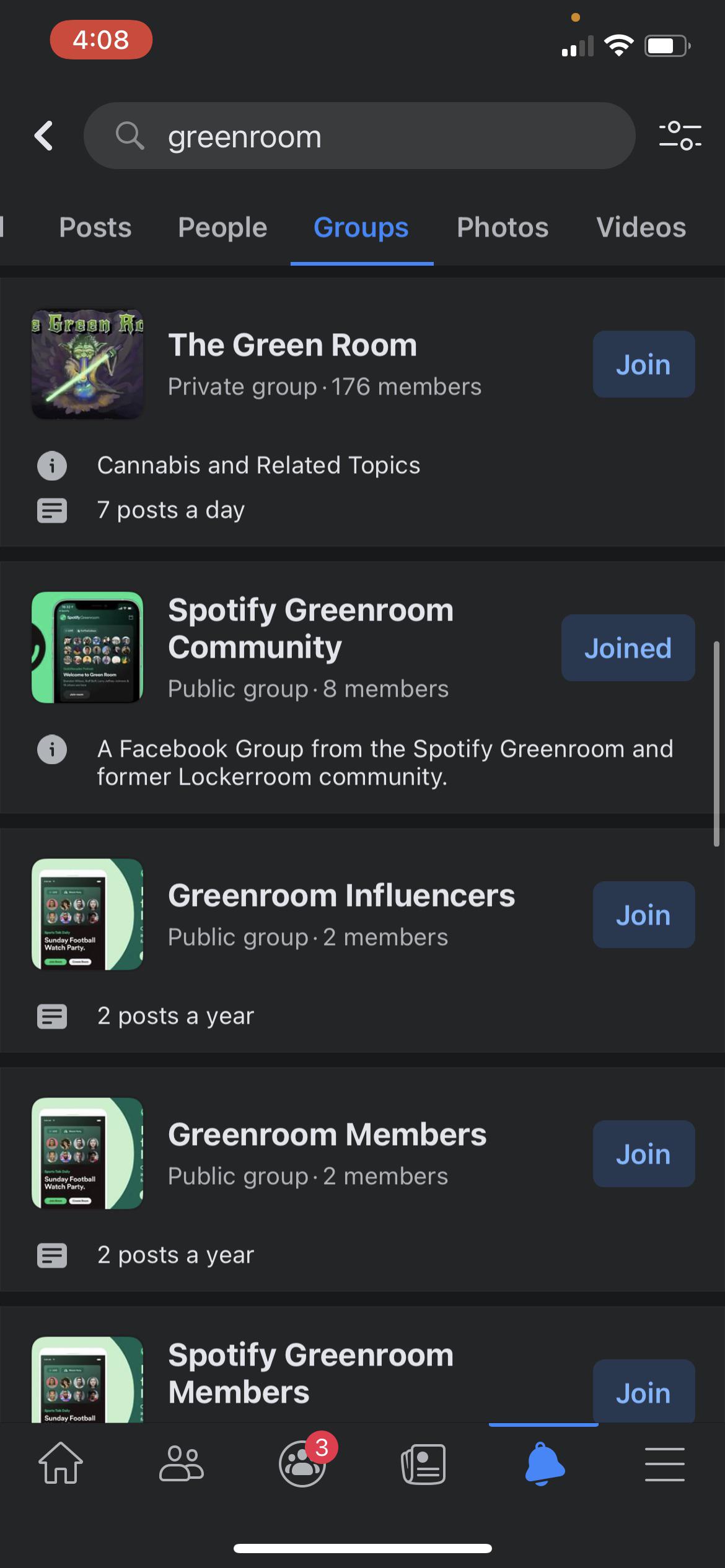Join the Greenroom Influencers group
Screen dimensions: 725x1568
(643, 914)
